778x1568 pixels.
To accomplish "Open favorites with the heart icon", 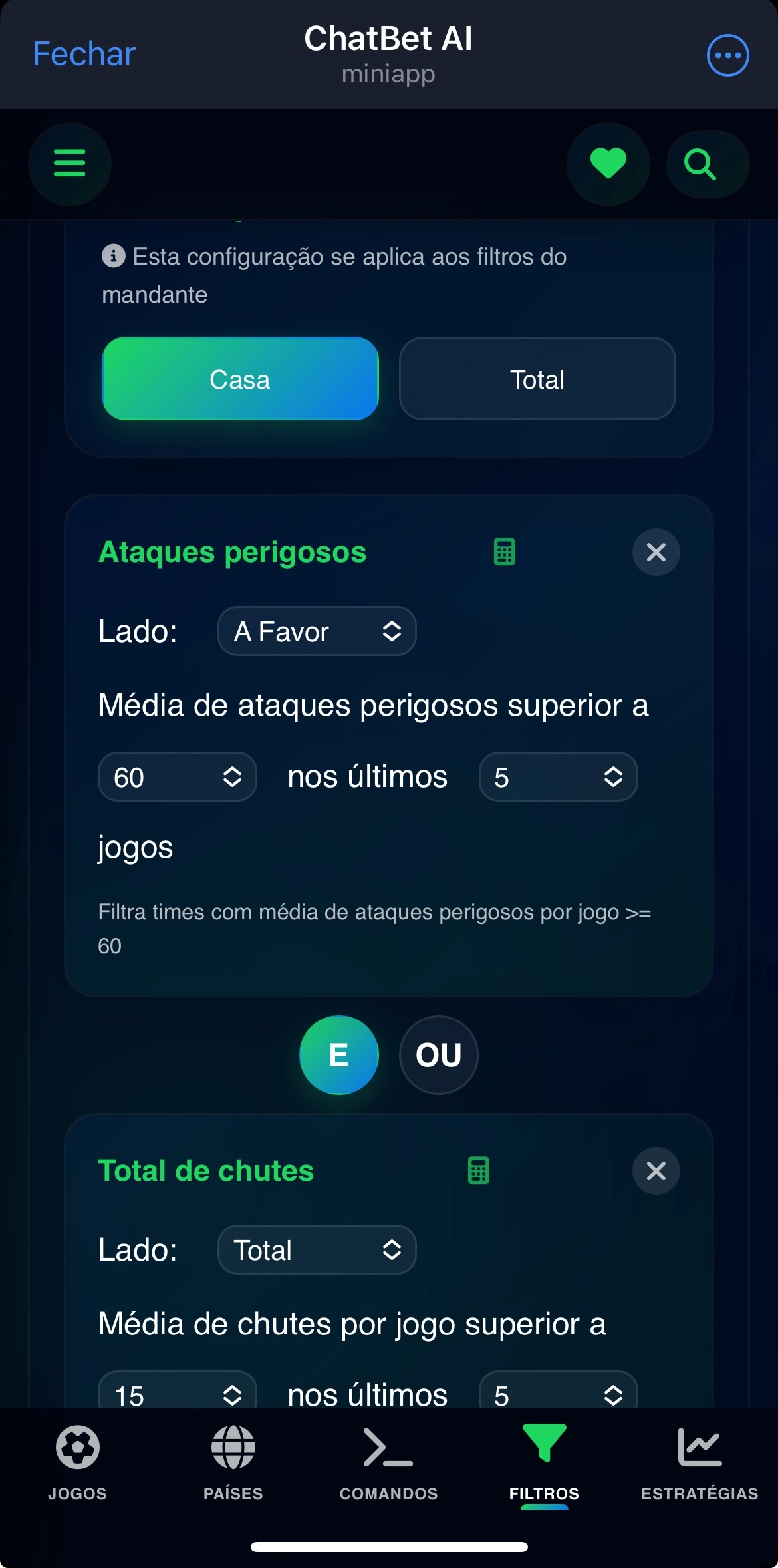I will (x=608, y=164).
